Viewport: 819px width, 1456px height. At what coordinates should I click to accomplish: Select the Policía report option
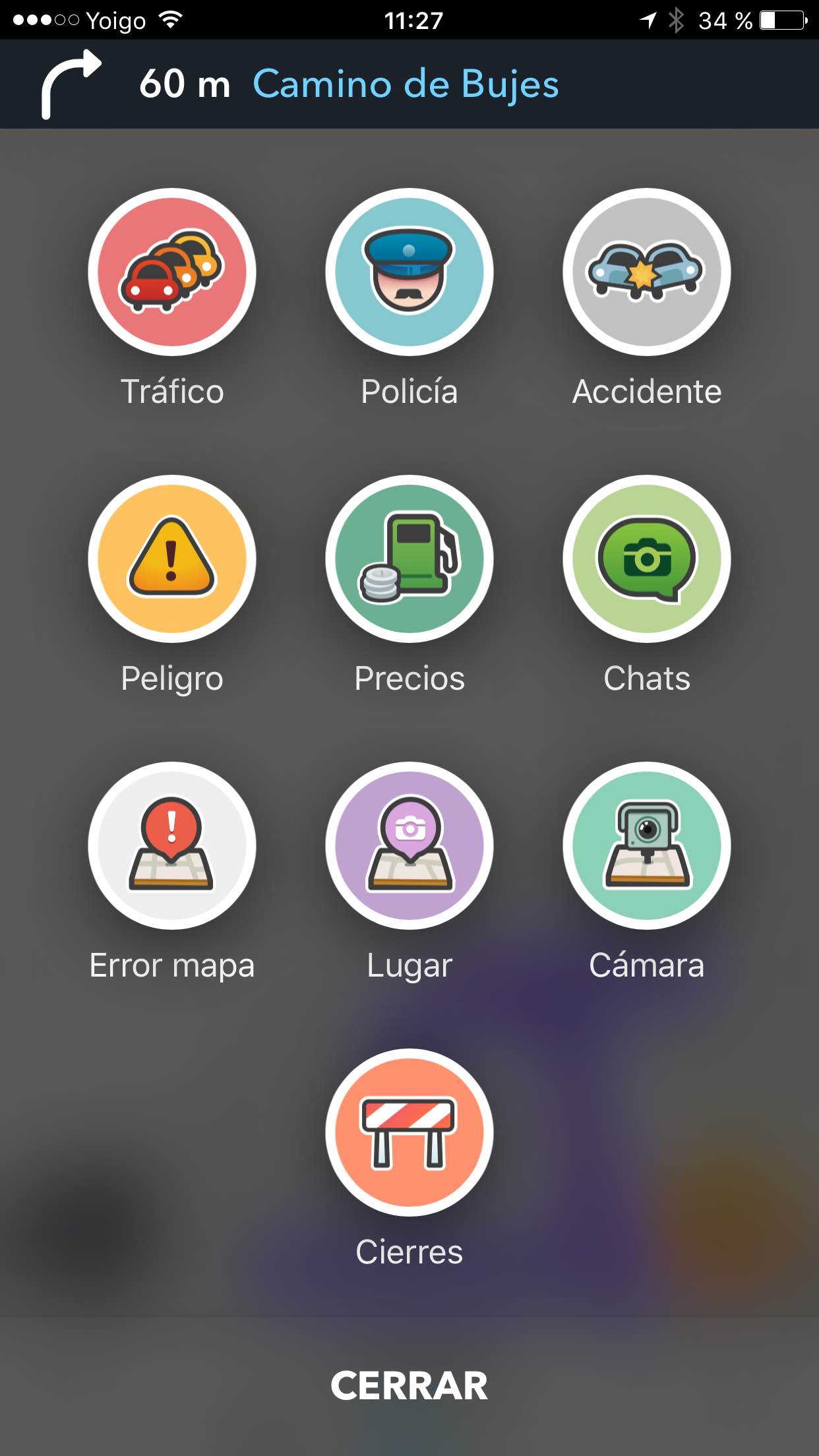[x=409, y=272]
